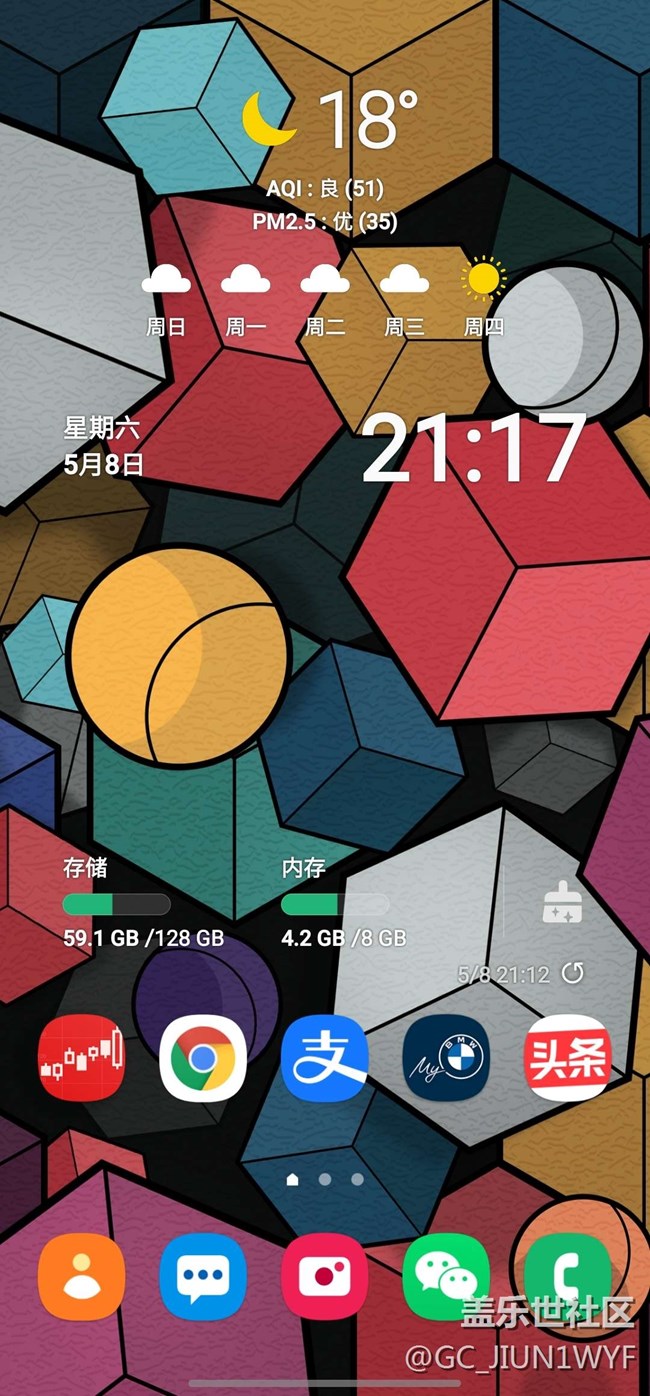Refresh the device care widget
This screenshot has width=650, height=1396.
tap(573, 973)
